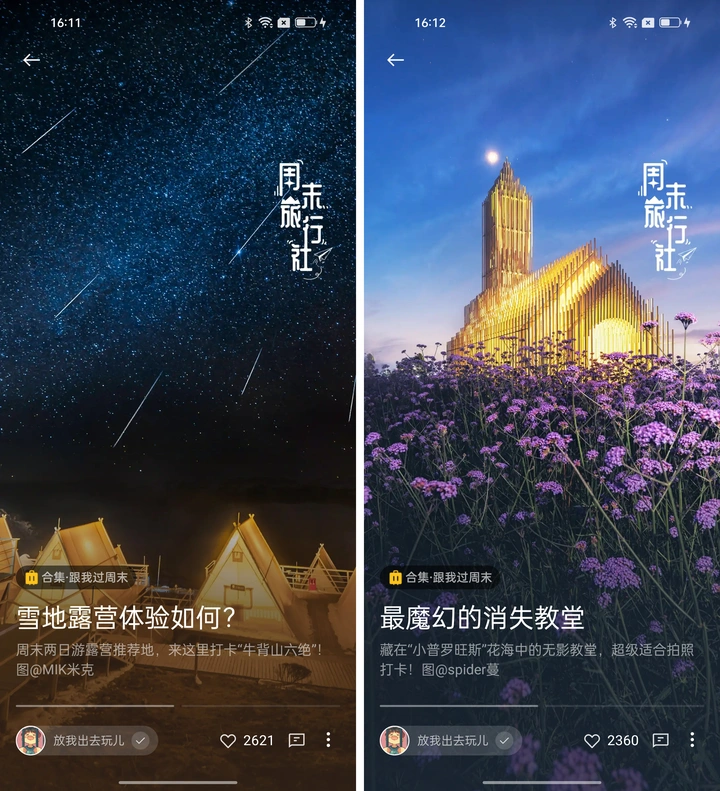Go back from the snow camping post
The width and height of the screenshot is (720, 791).
click(31, 60)
